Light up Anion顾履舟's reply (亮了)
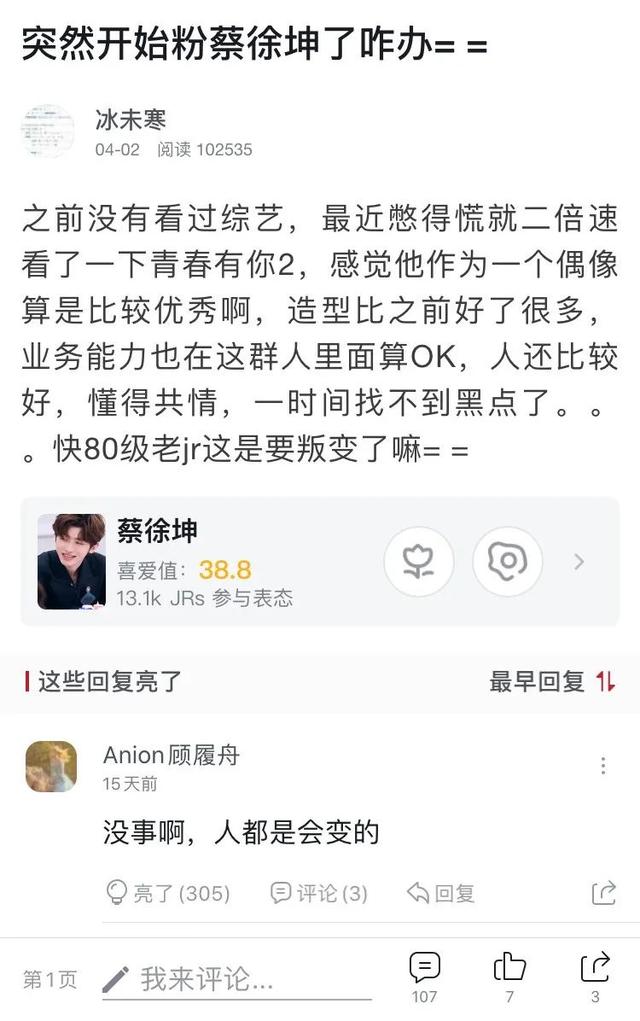 (168, 893)
